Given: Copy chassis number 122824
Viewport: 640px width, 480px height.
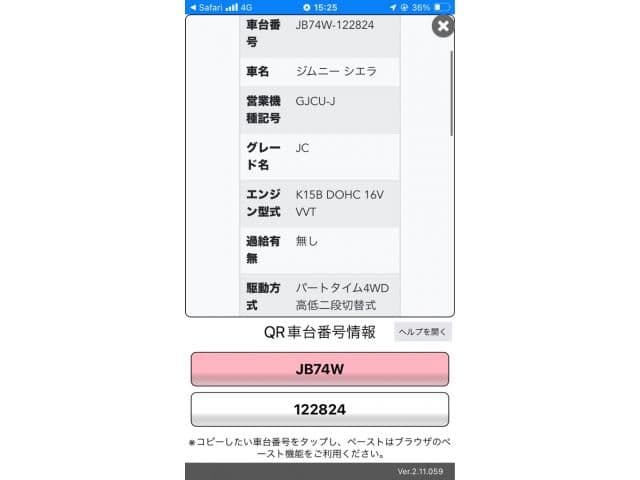Looking at the screenshot, I should 319,410.
